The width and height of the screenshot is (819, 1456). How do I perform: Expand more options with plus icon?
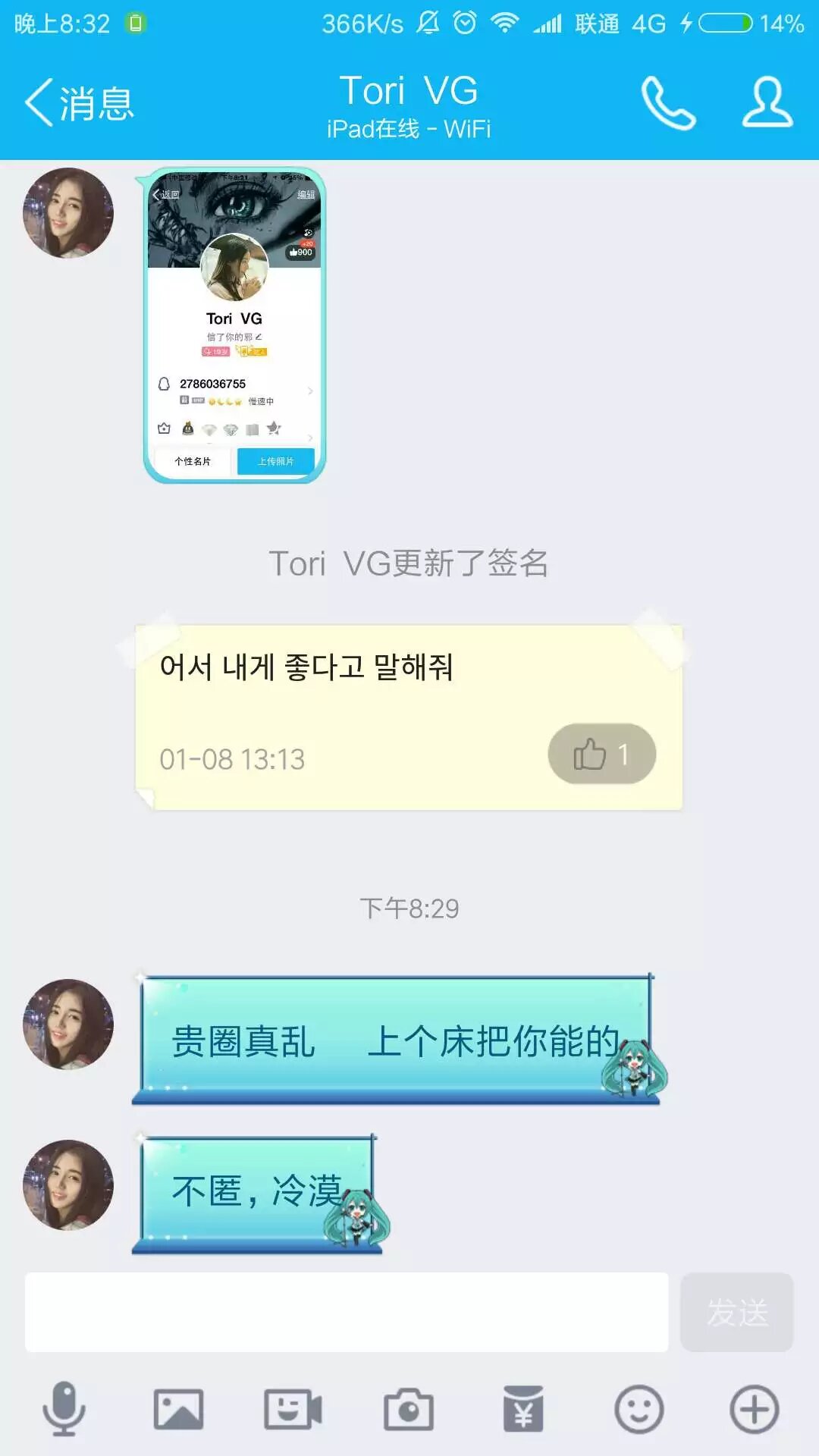(x=754, y=1409)
